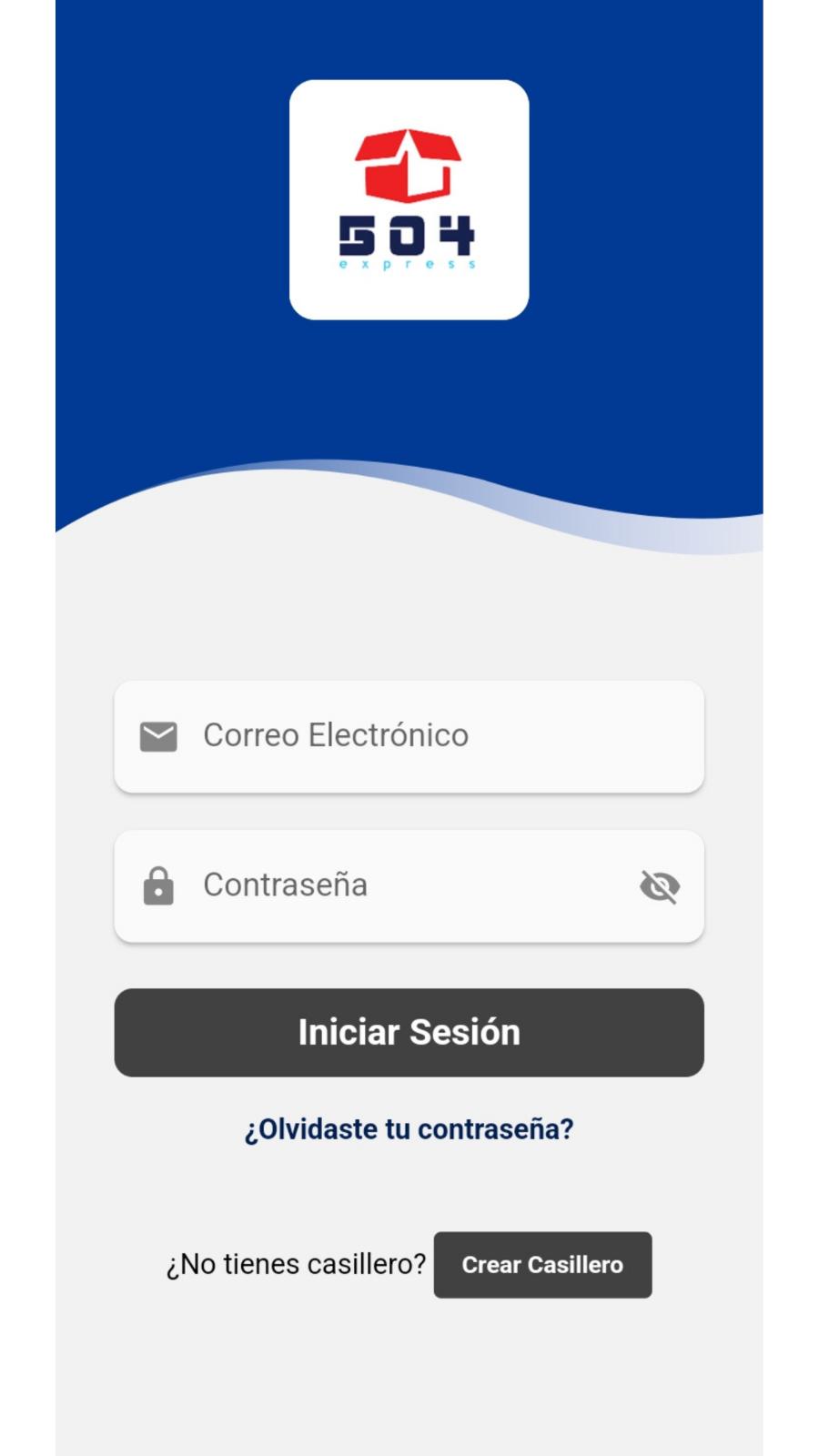Toggle password visibility eye icon

click(660, 886)
